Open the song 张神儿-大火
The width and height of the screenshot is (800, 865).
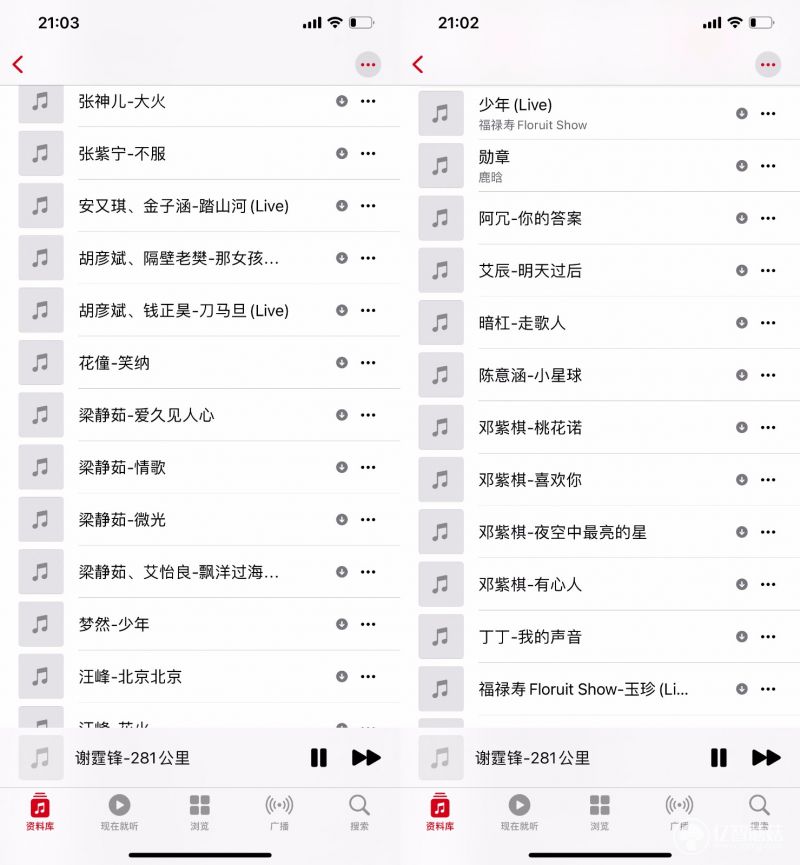pos(122,101)
